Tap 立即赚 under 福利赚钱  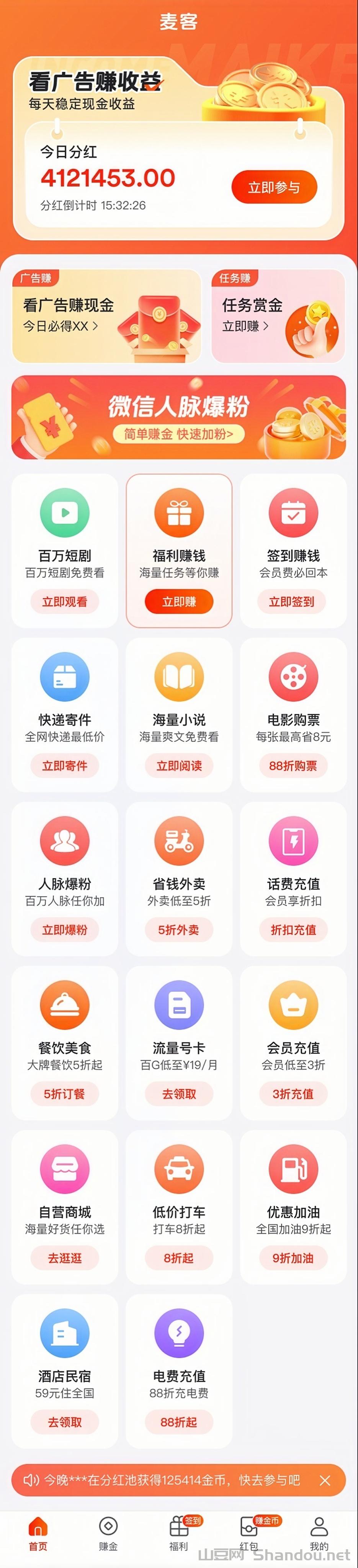[x=179, y=601]
